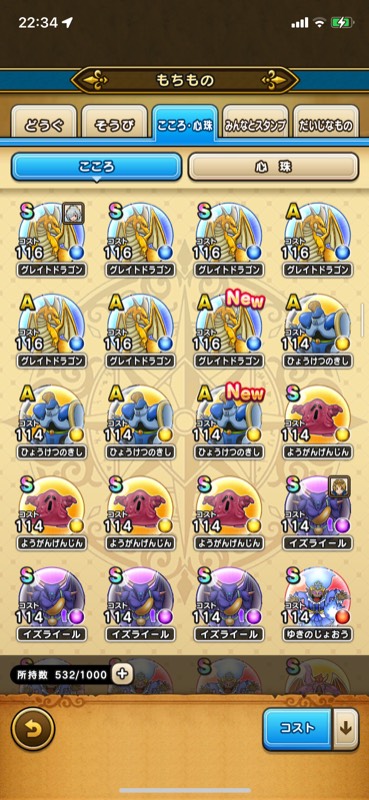Select the こころ segment
This screenshot has width=369, height=800.
pos(96,167)
